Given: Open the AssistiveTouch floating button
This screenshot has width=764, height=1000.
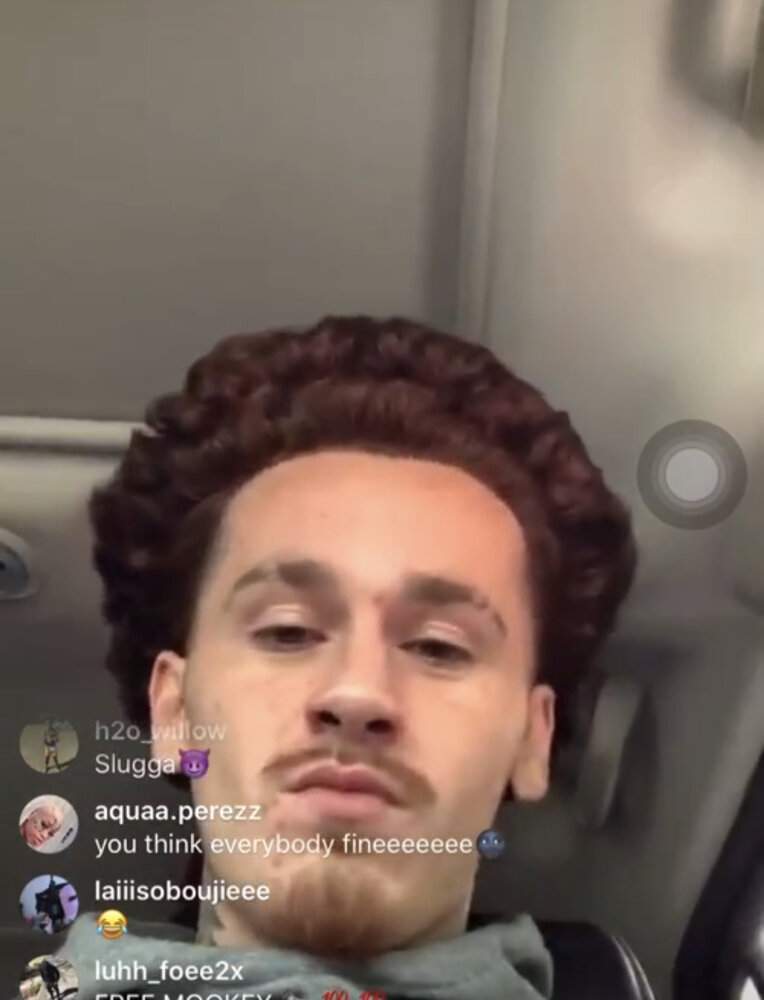Looking at the screenshot, I should click(x=691, y=474).
